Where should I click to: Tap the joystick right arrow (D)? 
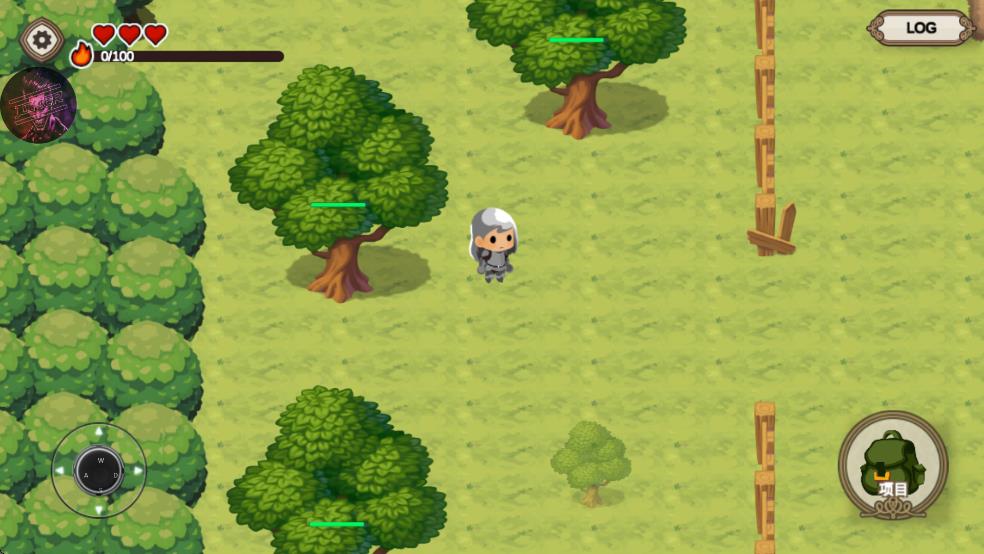point(138,470)
